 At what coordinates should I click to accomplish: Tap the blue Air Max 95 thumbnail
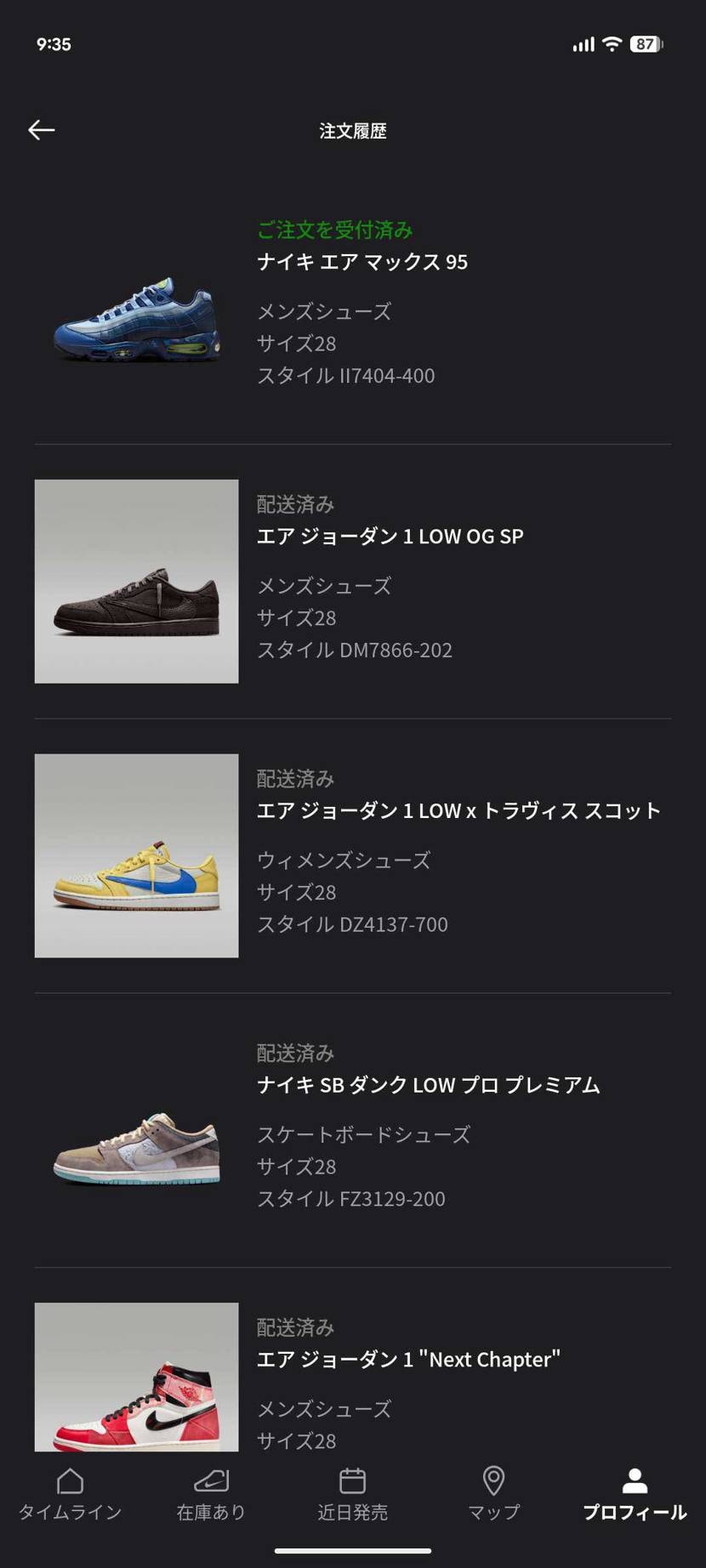point(136,323)
